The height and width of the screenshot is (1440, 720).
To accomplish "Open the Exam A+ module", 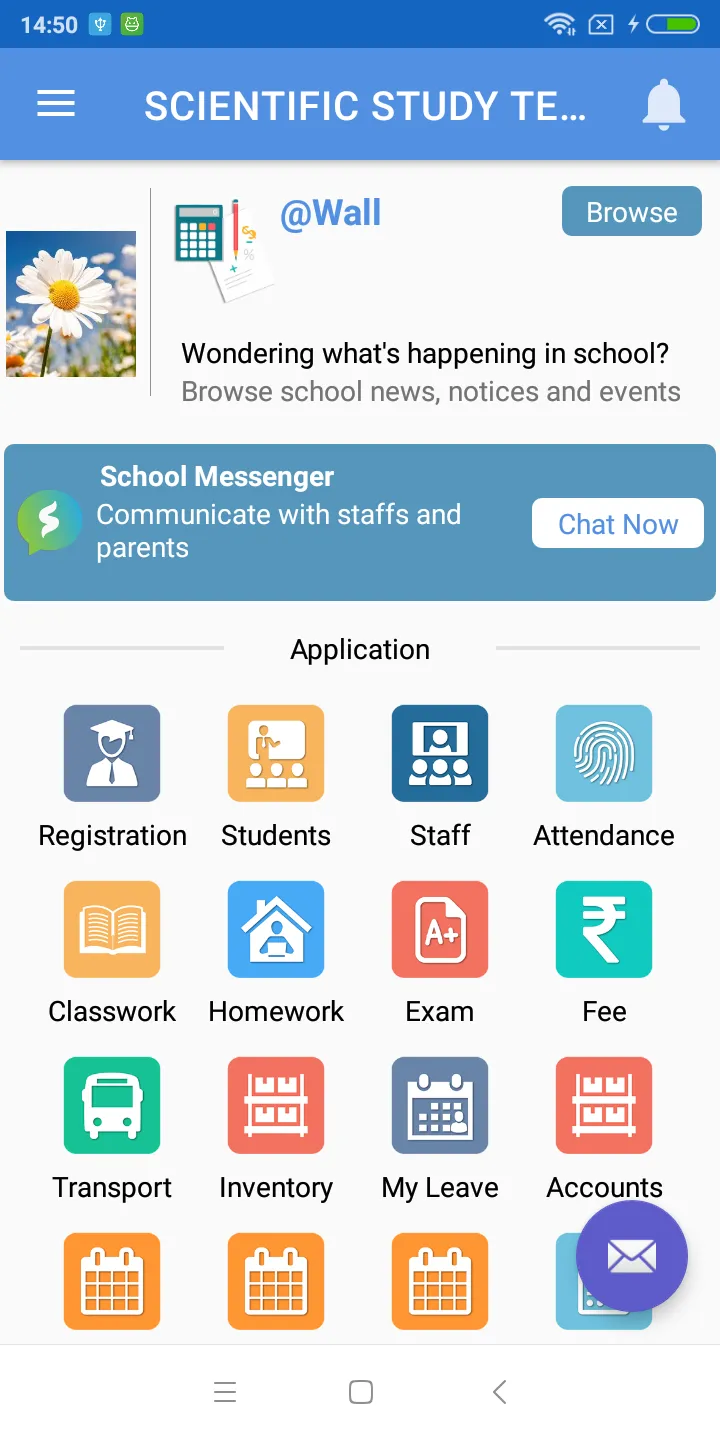I will (439, 929).
